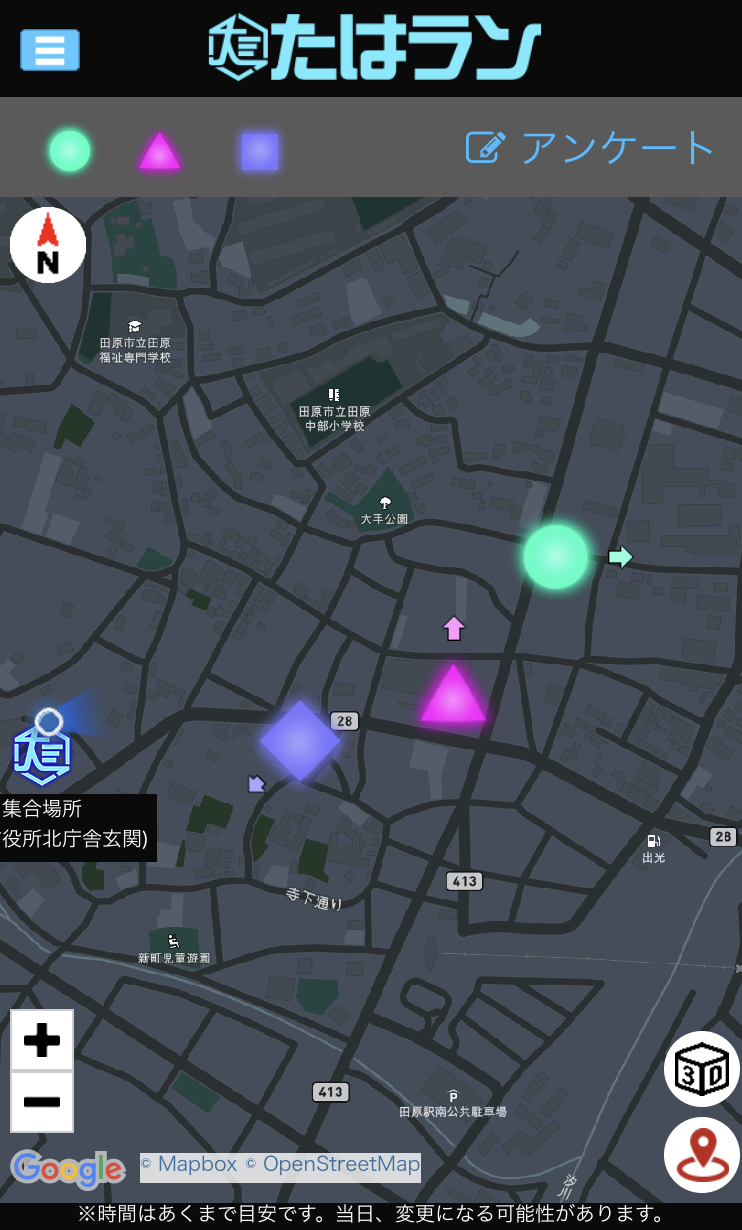Switch map to 3D view
The image size is (742, 1230).
point(702,1069)
